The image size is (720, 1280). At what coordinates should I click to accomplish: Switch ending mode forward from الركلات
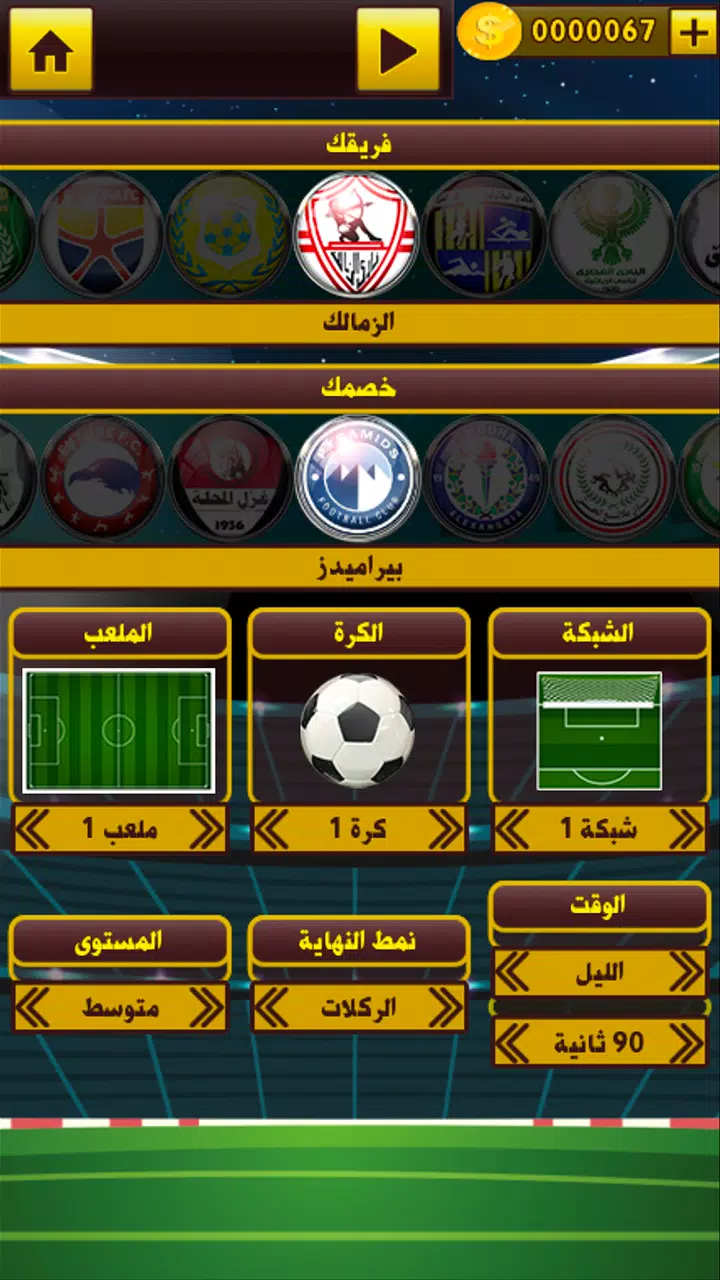[x=446, y=1008]
